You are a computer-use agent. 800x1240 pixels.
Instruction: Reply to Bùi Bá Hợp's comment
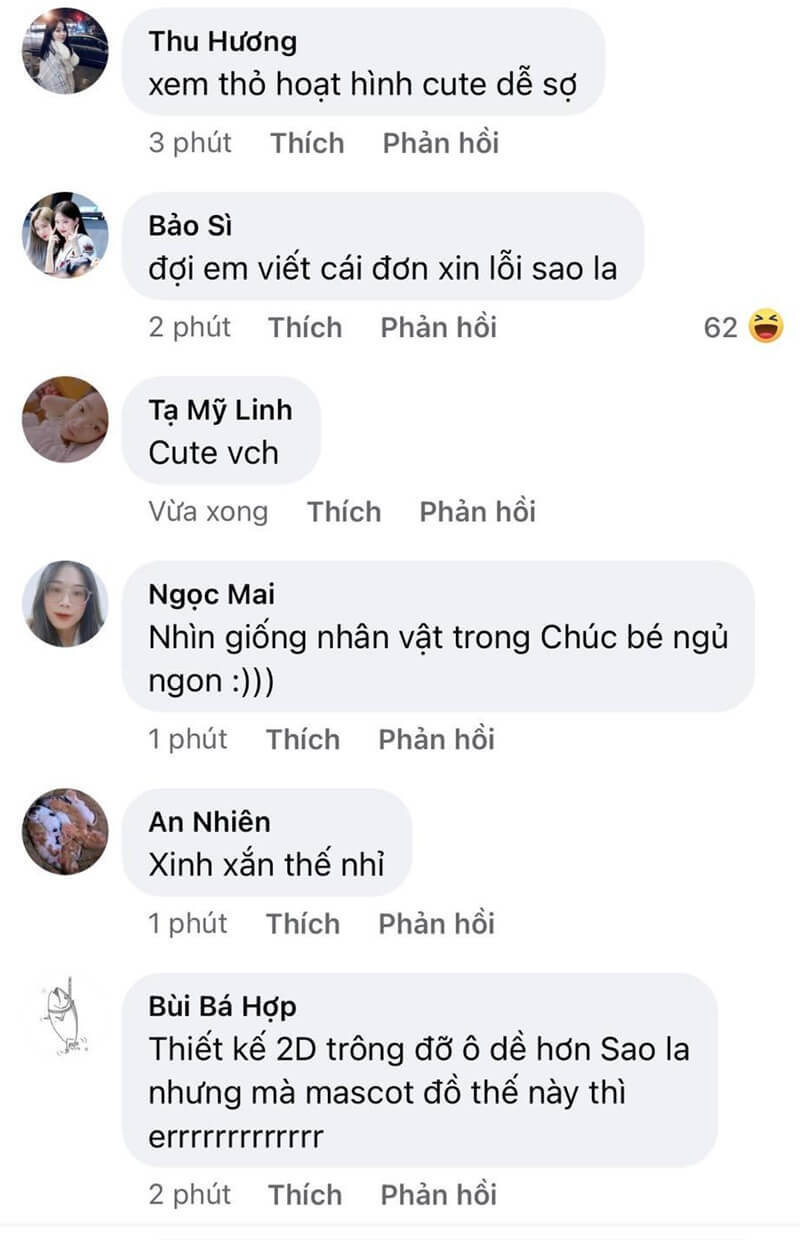pyautogui.click(x=438, y=1195)
